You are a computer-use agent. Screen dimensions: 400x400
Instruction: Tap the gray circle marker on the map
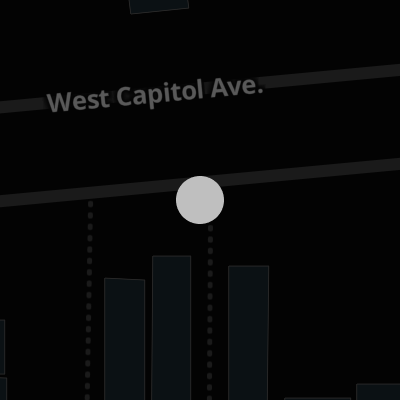pyautogui.click(x=200, y=200)
